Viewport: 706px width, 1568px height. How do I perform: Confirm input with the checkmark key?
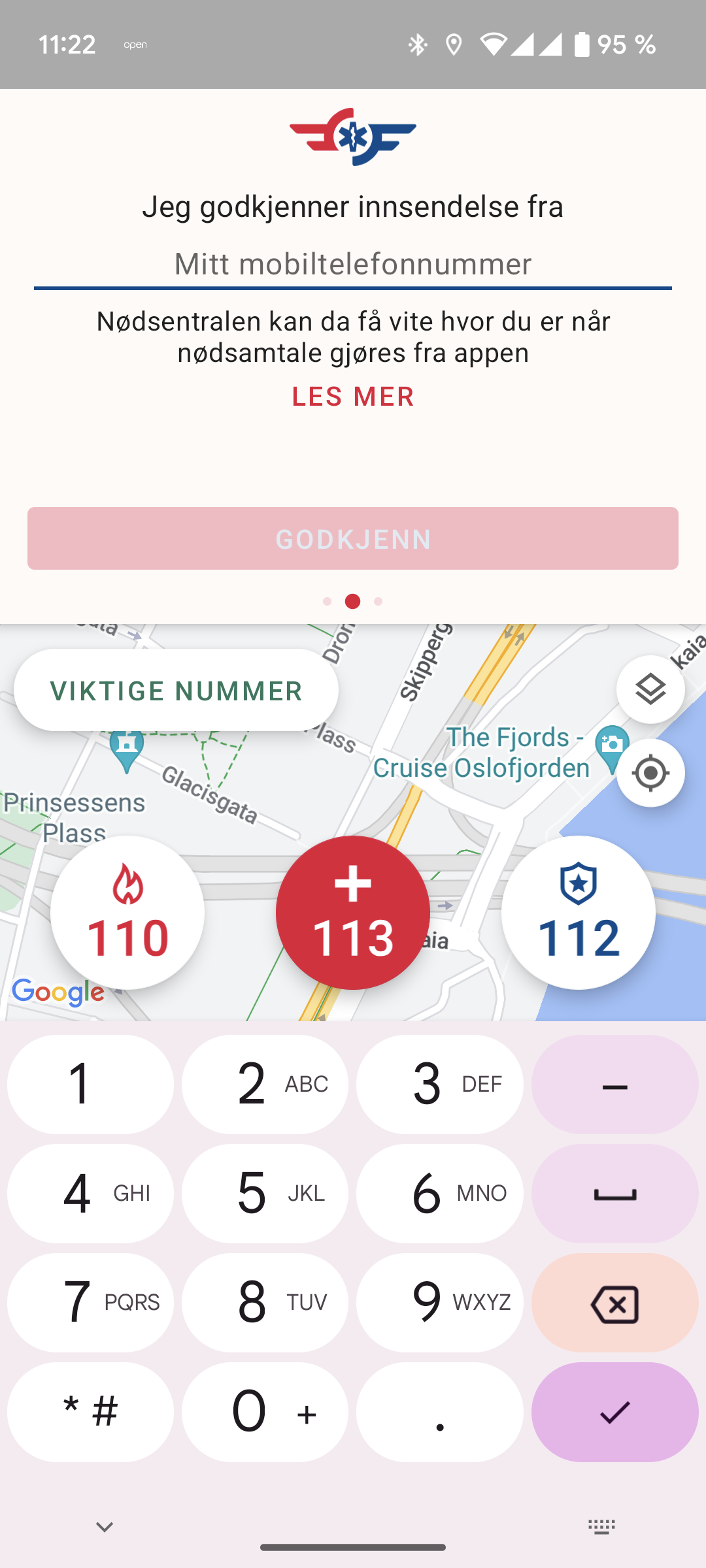[x=614, y=1412]
